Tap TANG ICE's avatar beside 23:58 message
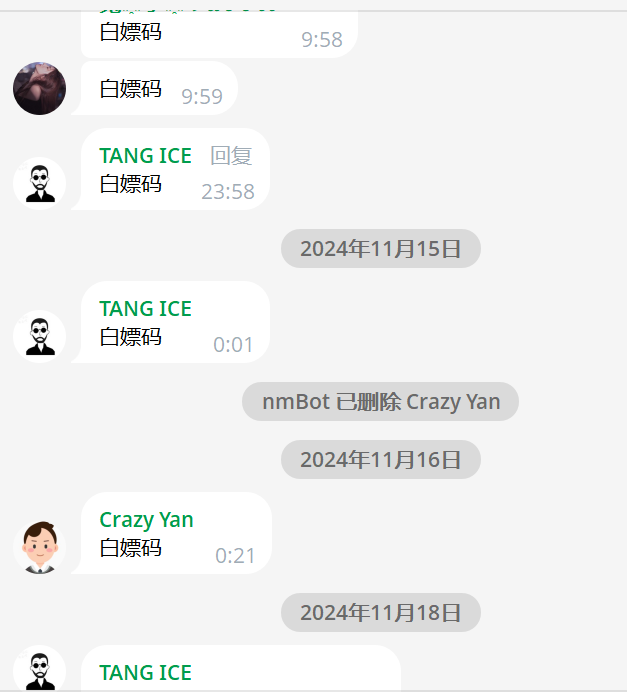This screenshot has height=697, width=627. [x=40, y=183]
